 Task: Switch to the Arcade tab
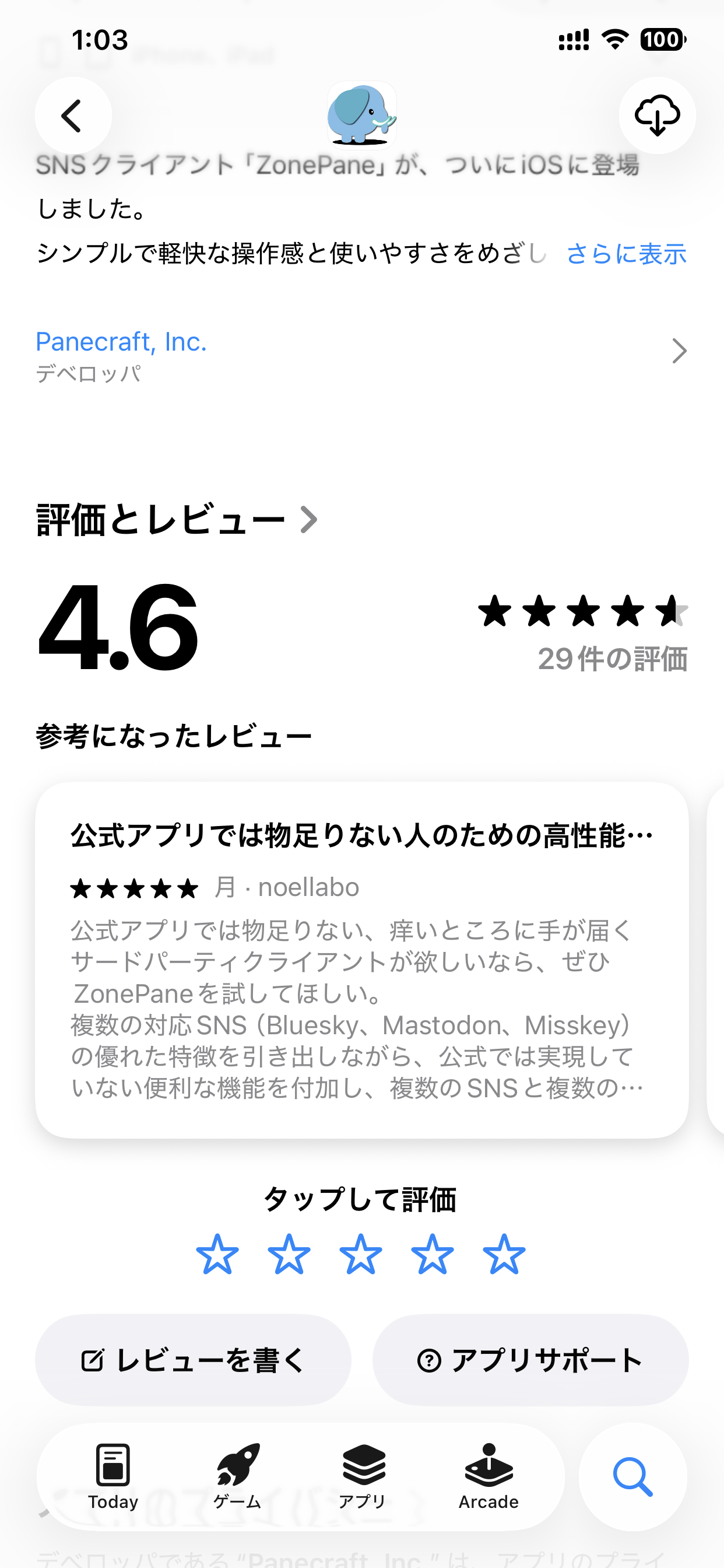(x=488, y=1476)
